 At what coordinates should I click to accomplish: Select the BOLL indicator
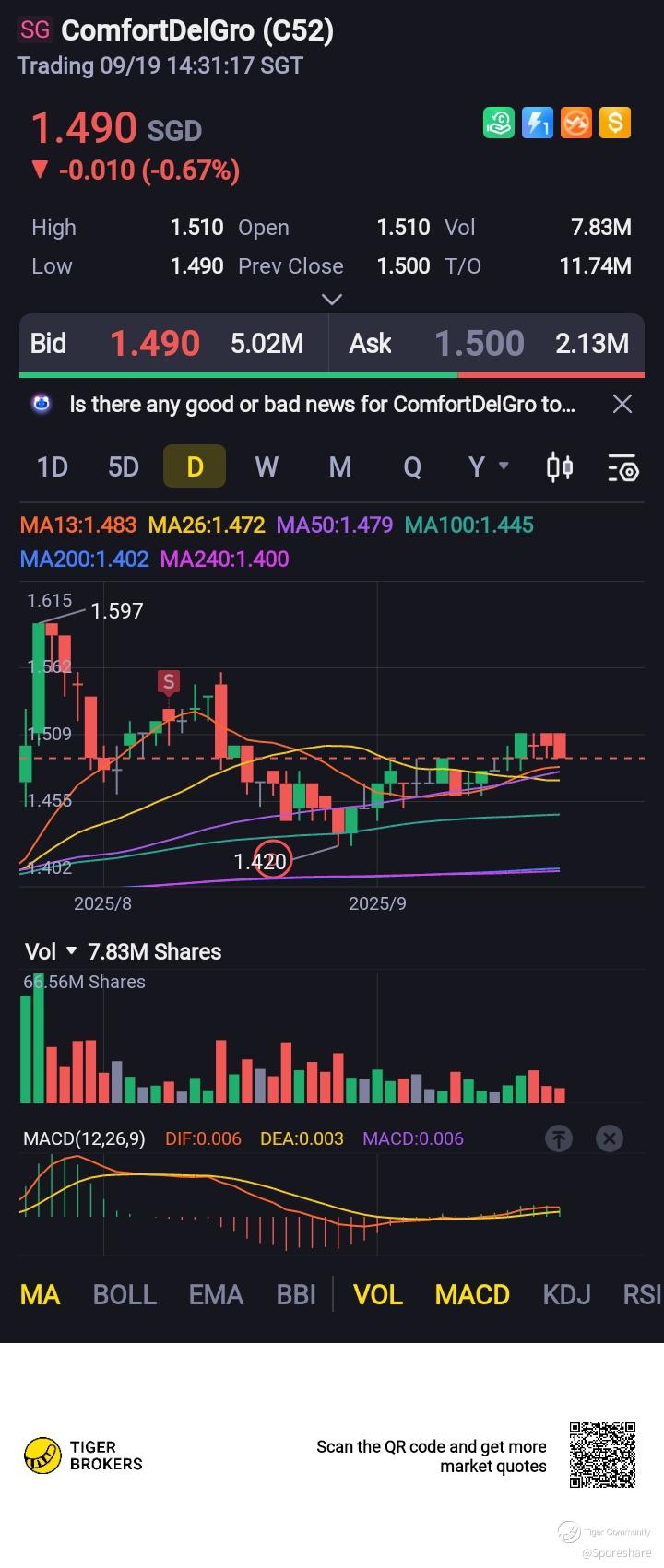coord(125,1295)
